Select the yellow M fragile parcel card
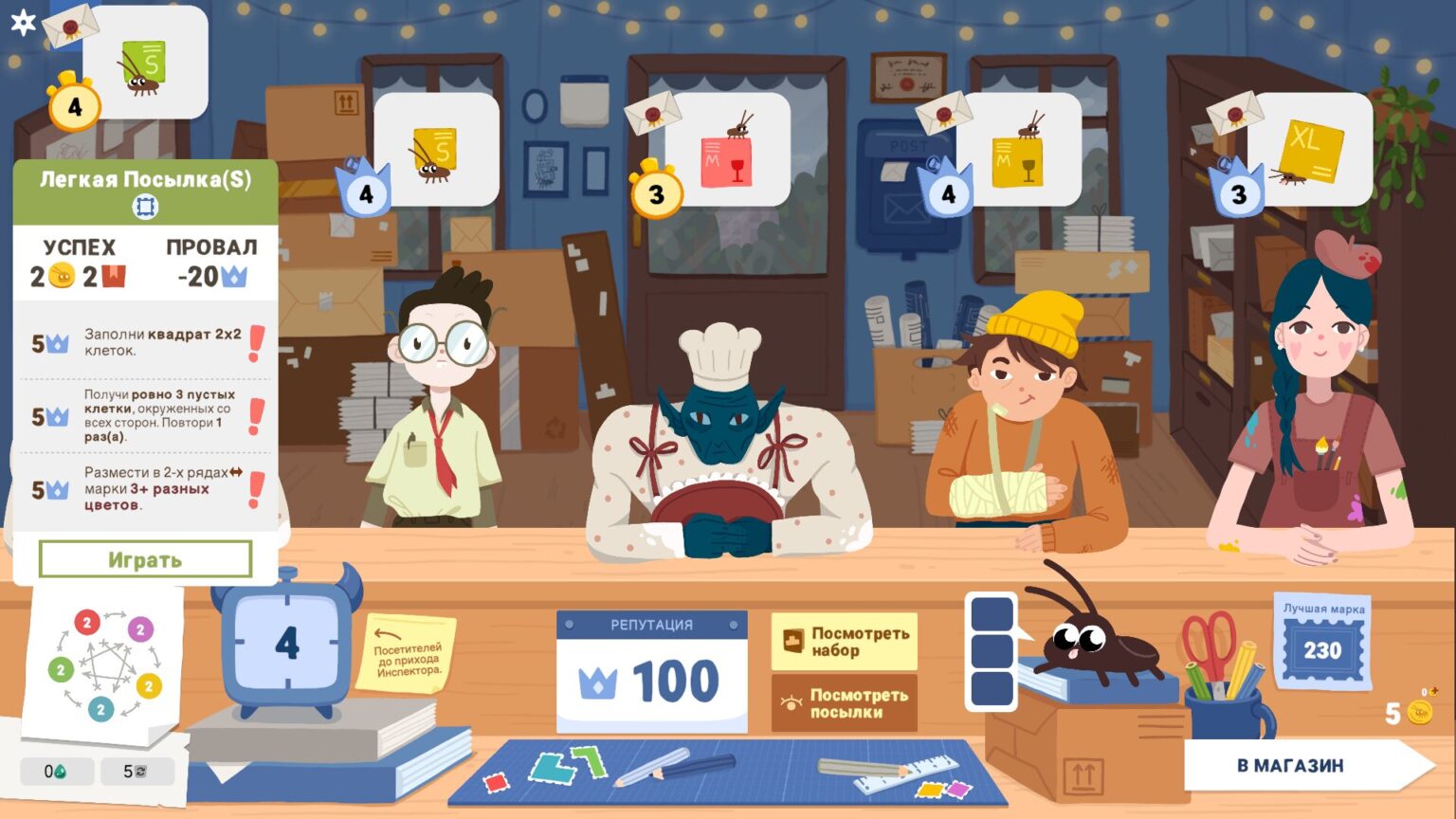1456x819 pixels. [x=1018, y=150]
